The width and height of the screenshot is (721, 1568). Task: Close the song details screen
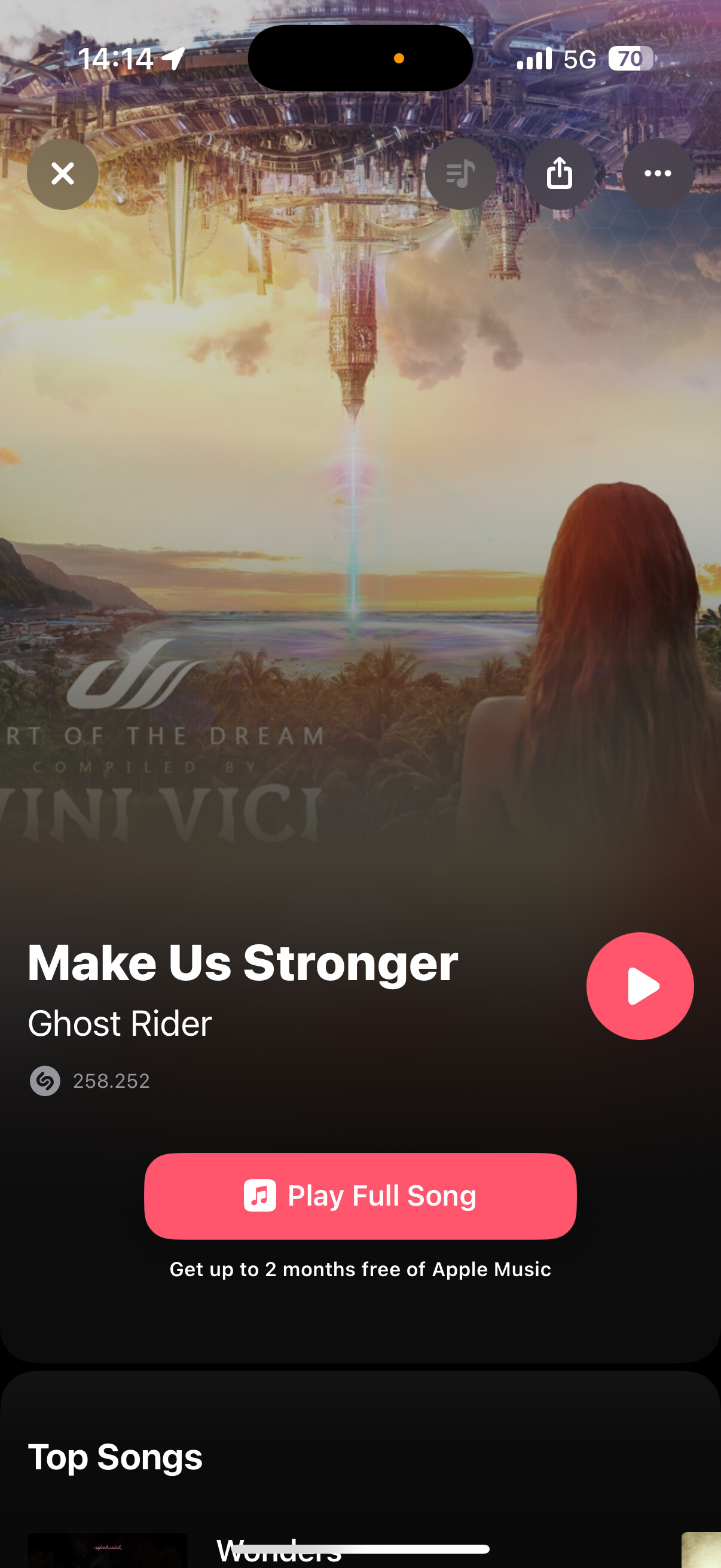(63, 174)
